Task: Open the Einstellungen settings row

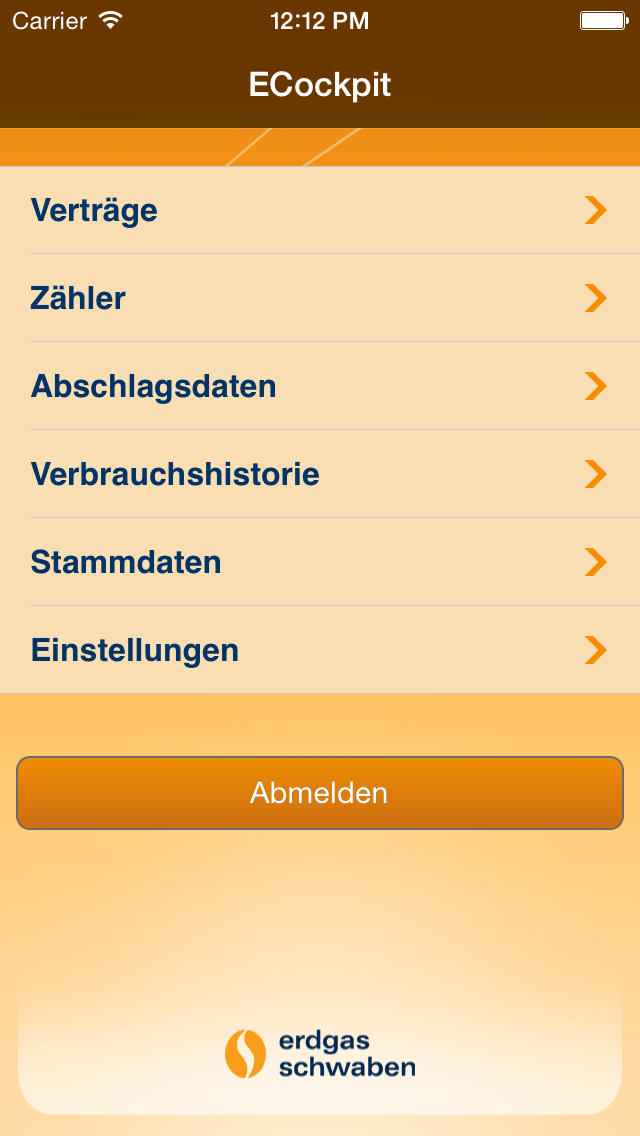Action: pos(320,650)
